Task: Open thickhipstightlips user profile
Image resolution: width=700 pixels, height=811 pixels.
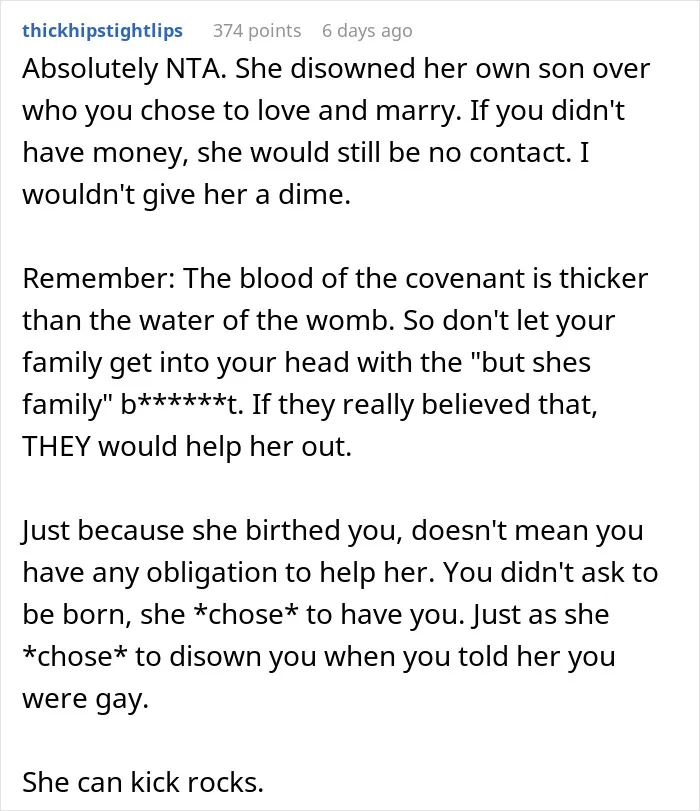Action: point(102,31)
